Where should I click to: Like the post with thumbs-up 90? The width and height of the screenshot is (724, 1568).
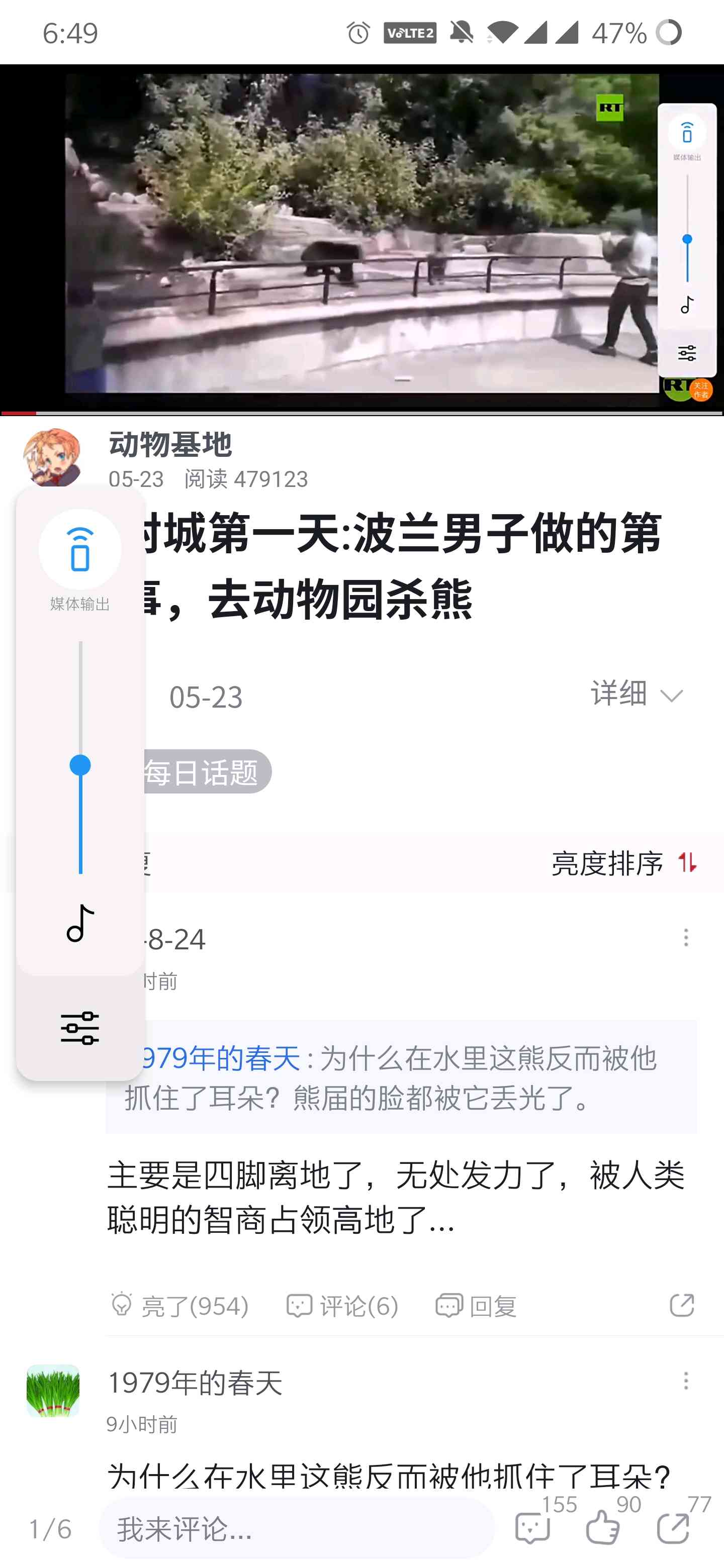pos(603,1528)
